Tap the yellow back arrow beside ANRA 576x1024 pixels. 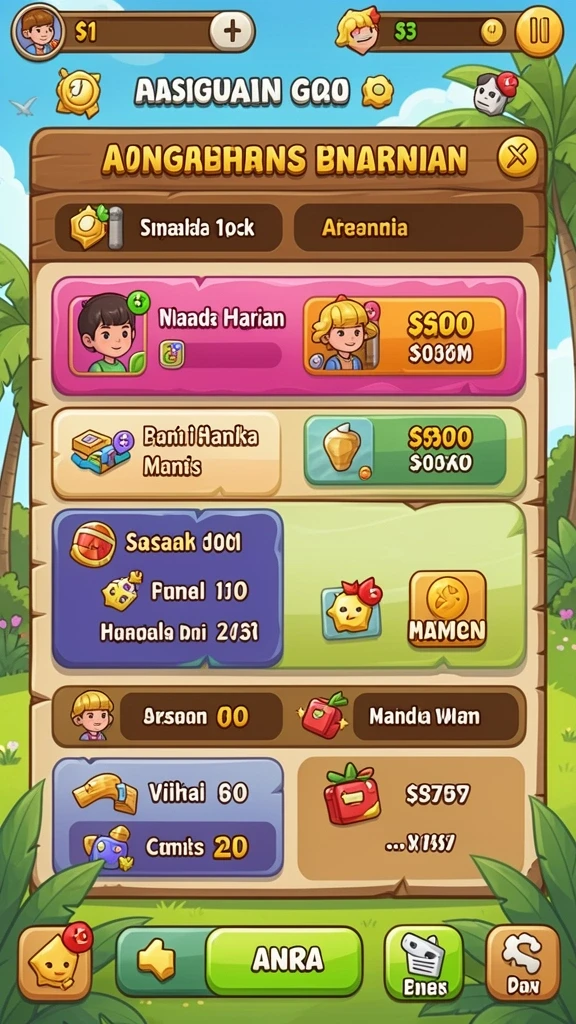pos(157,961)
